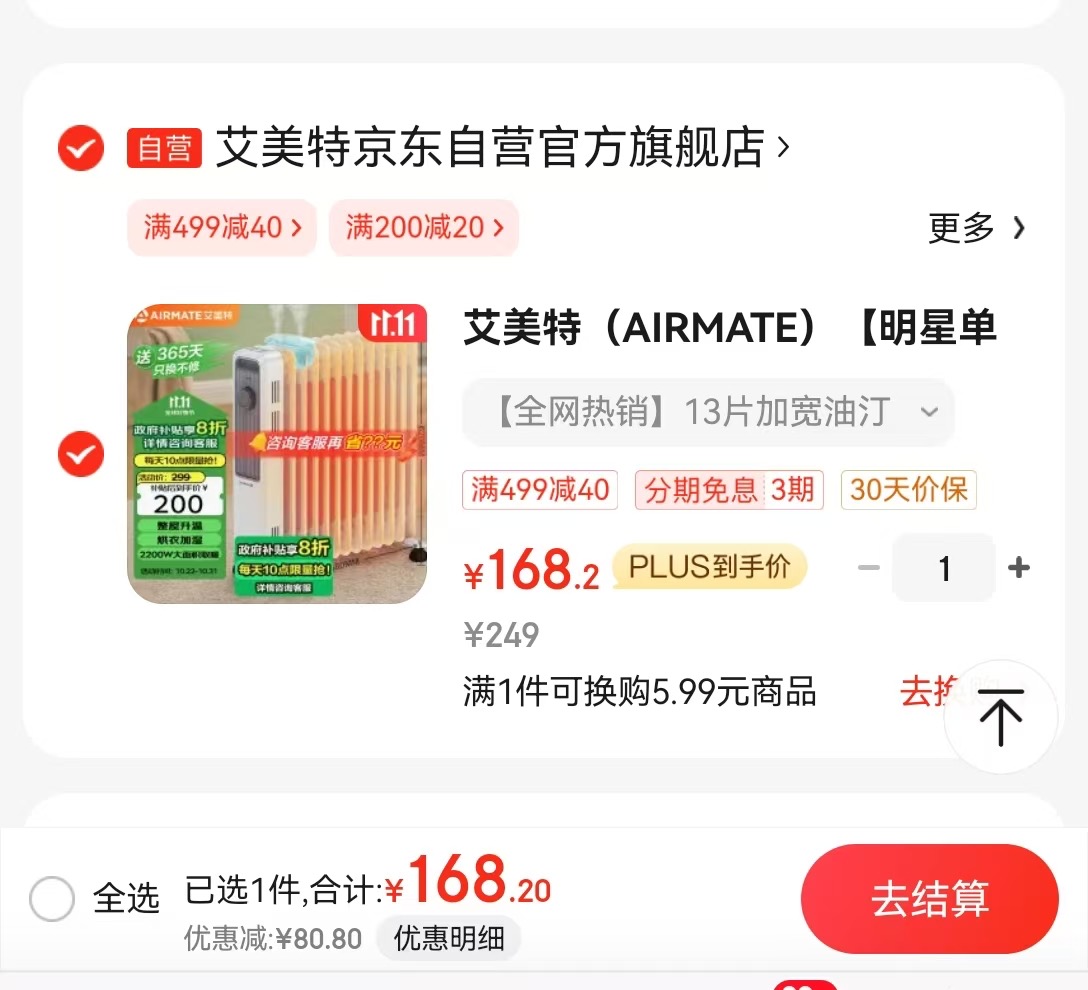Edit the quantity field showing 1
This screenshot has width=1088, height=990.
pyautogui.click(x=944, y=568)
